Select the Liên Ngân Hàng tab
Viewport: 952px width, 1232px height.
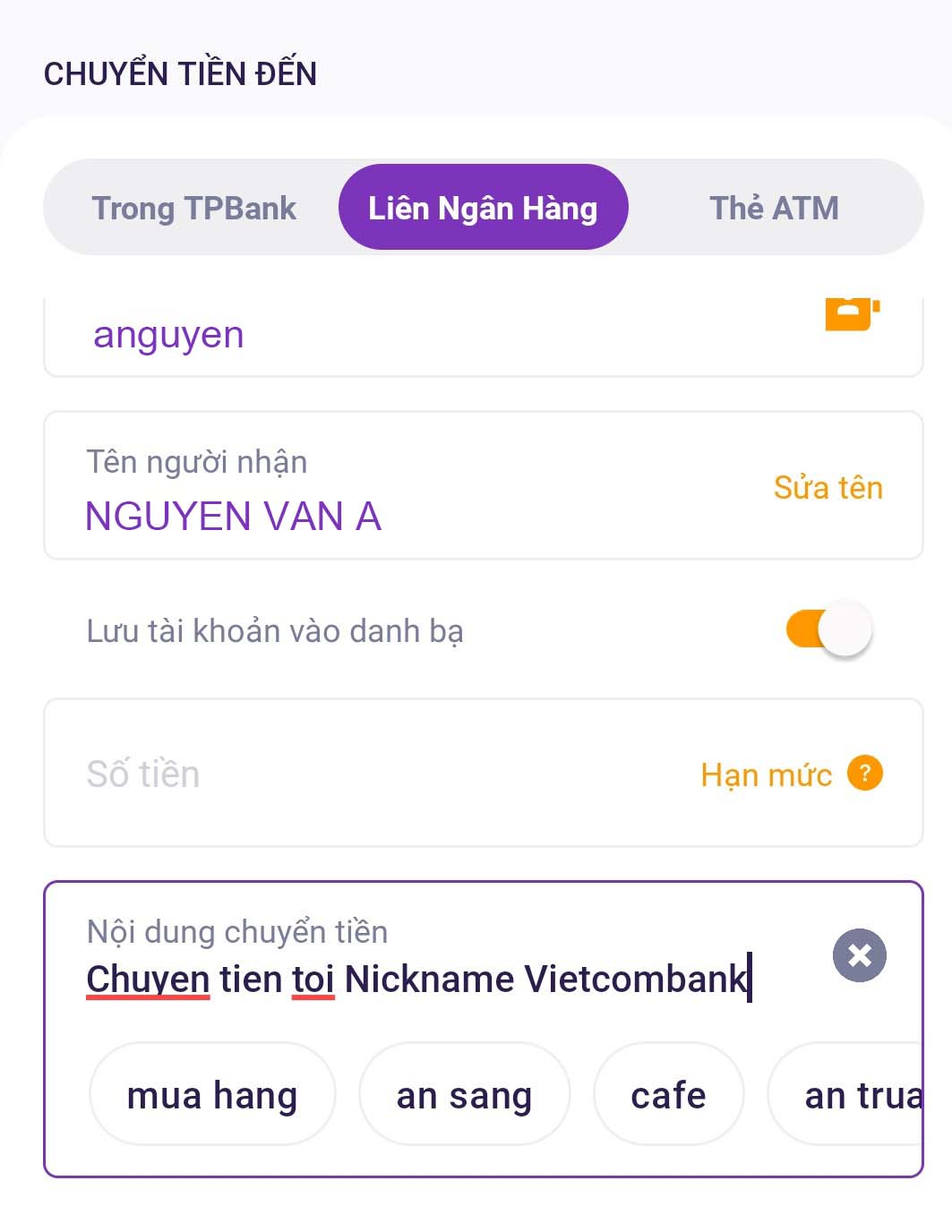pyautogui.click(x=483, y=208)
